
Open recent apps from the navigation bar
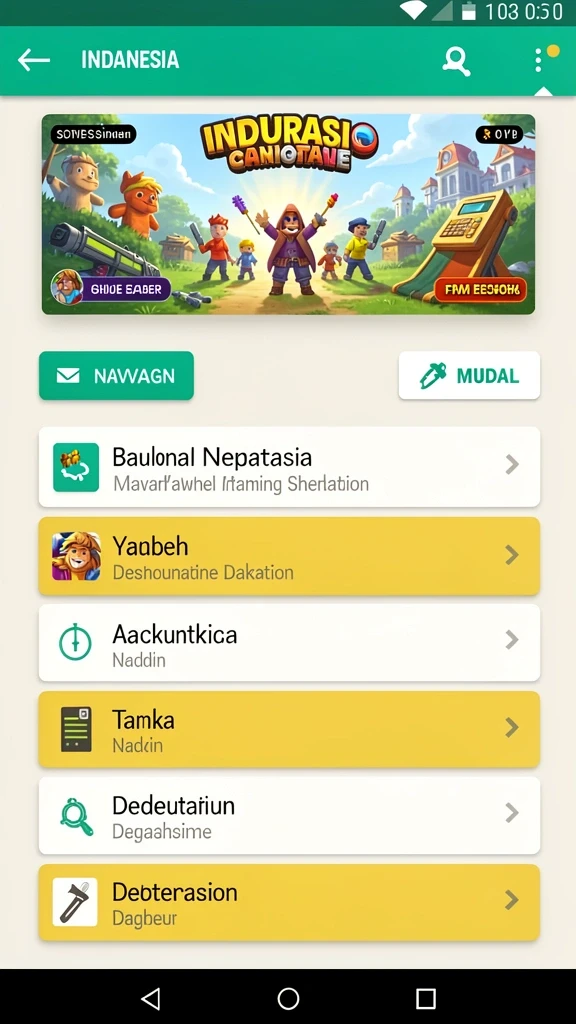426,998
